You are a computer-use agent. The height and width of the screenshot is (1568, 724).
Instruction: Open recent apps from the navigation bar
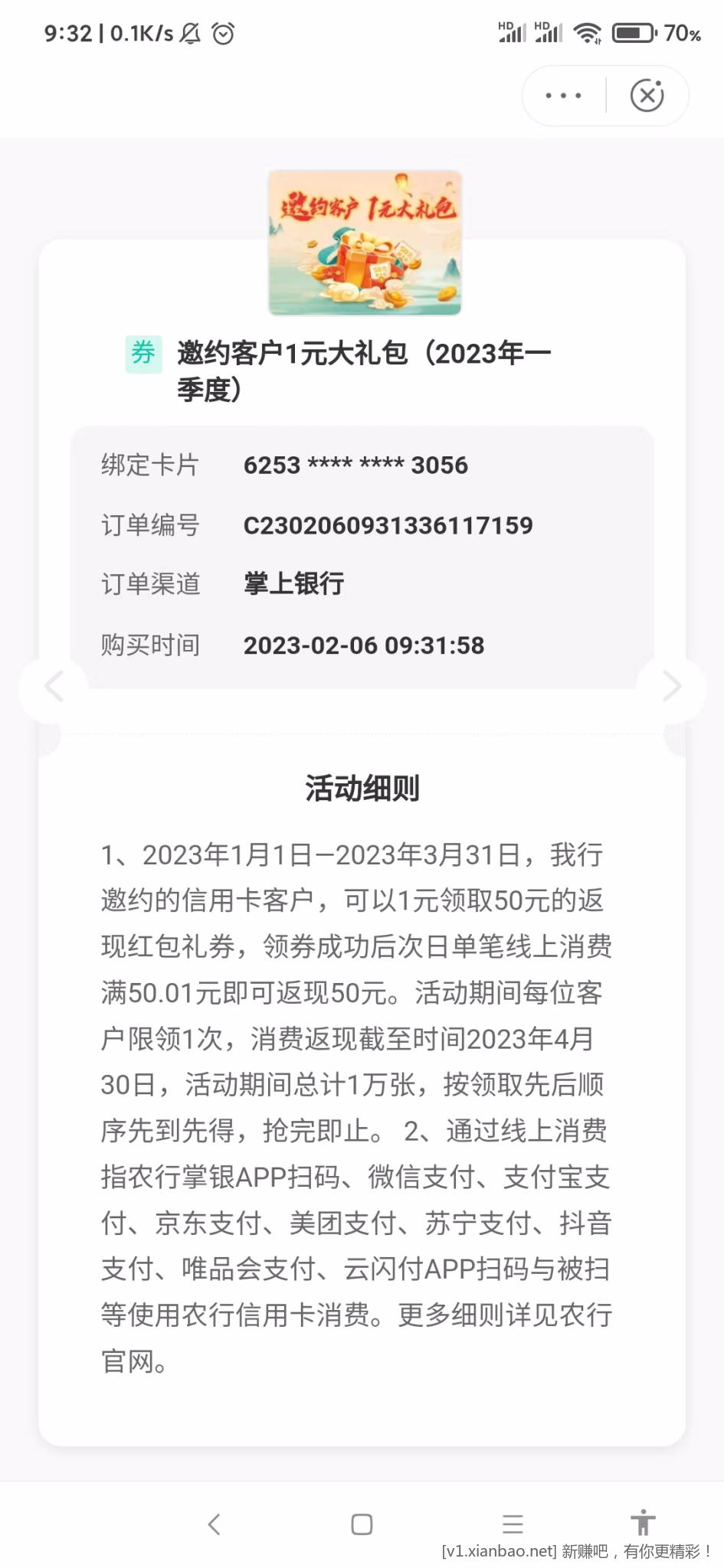tap(513, 1524)
